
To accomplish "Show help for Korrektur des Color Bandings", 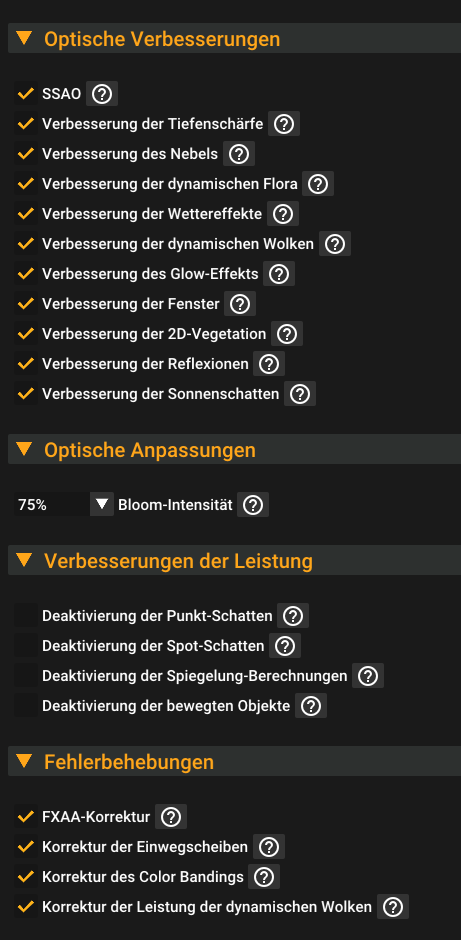I will pyautogui.click(x=264, y=876).
